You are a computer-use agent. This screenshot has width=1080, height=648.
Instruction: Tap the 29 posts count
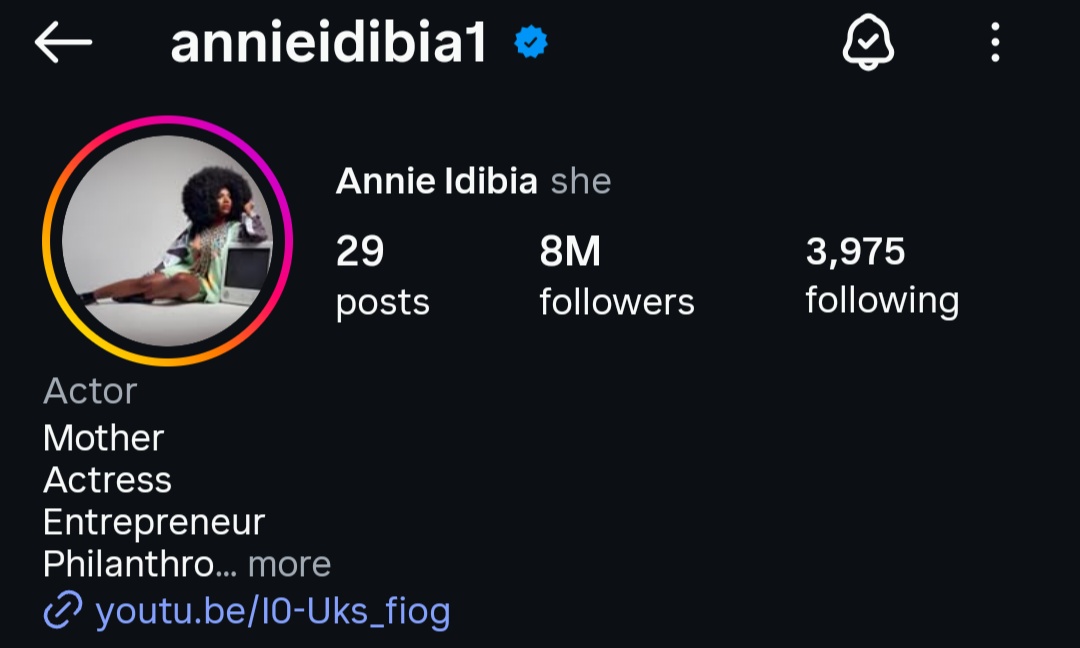tap(382, 276)
